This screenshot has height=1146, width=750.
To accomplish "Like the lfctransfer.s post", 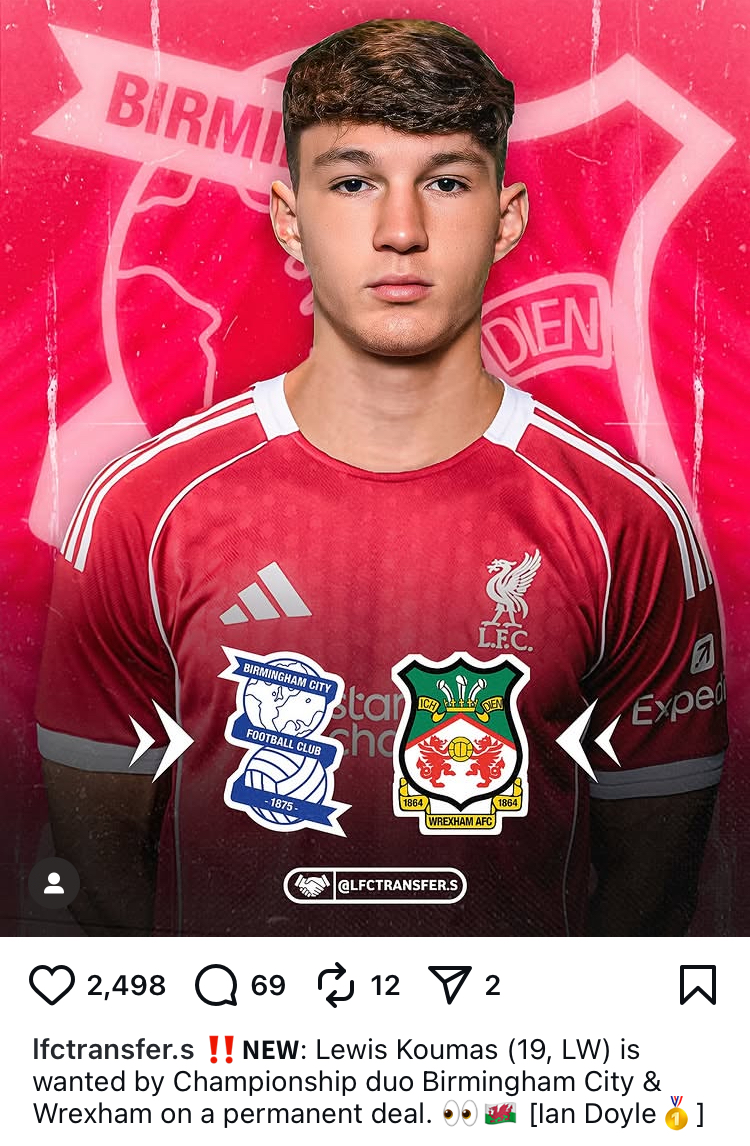I will (52, 985).
